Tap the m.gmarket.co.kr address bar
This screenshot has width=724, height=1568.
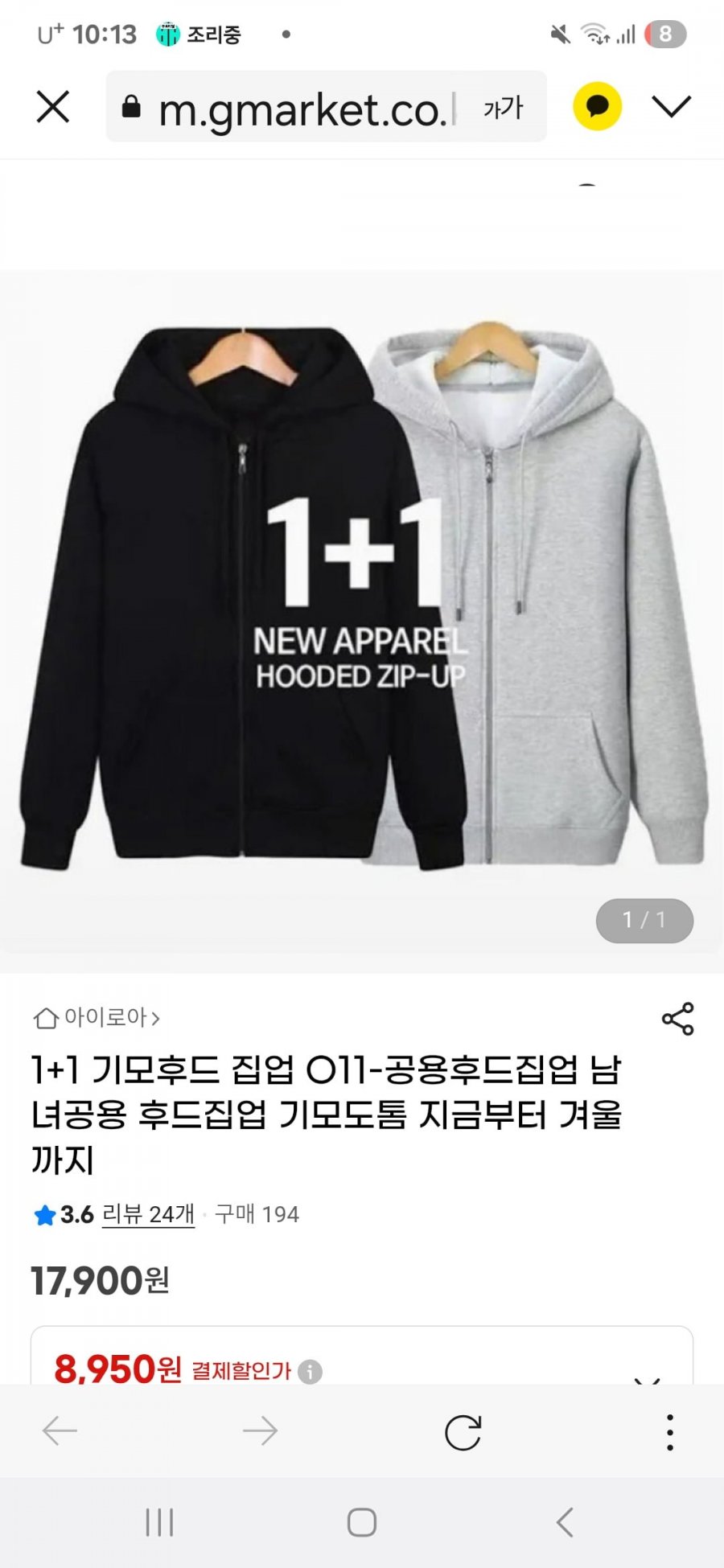pyautogui.click(x=306, y=109)
